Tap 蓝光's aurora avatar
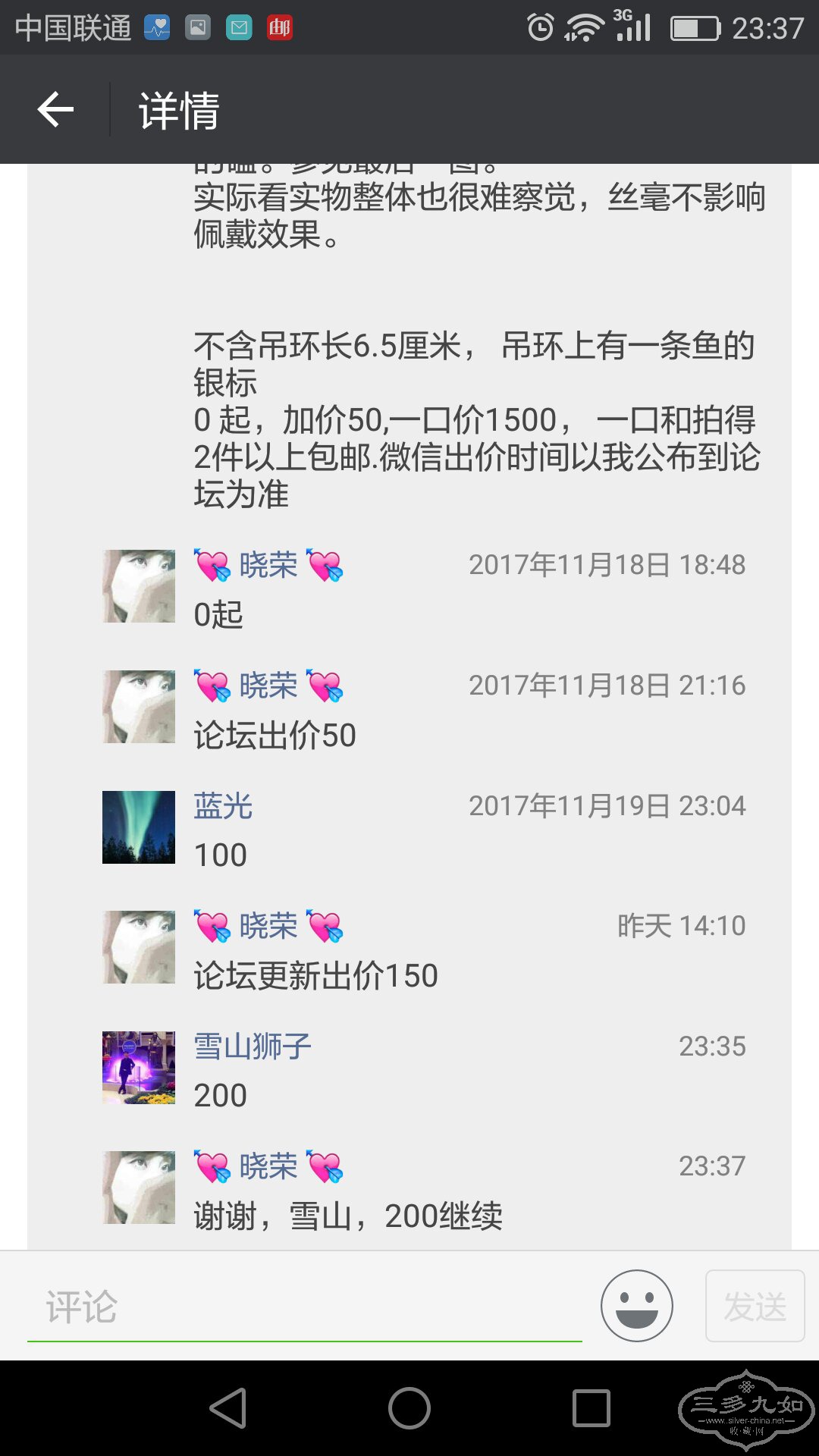This screenshot has height=1456, width=819. [x=139, y=827]
